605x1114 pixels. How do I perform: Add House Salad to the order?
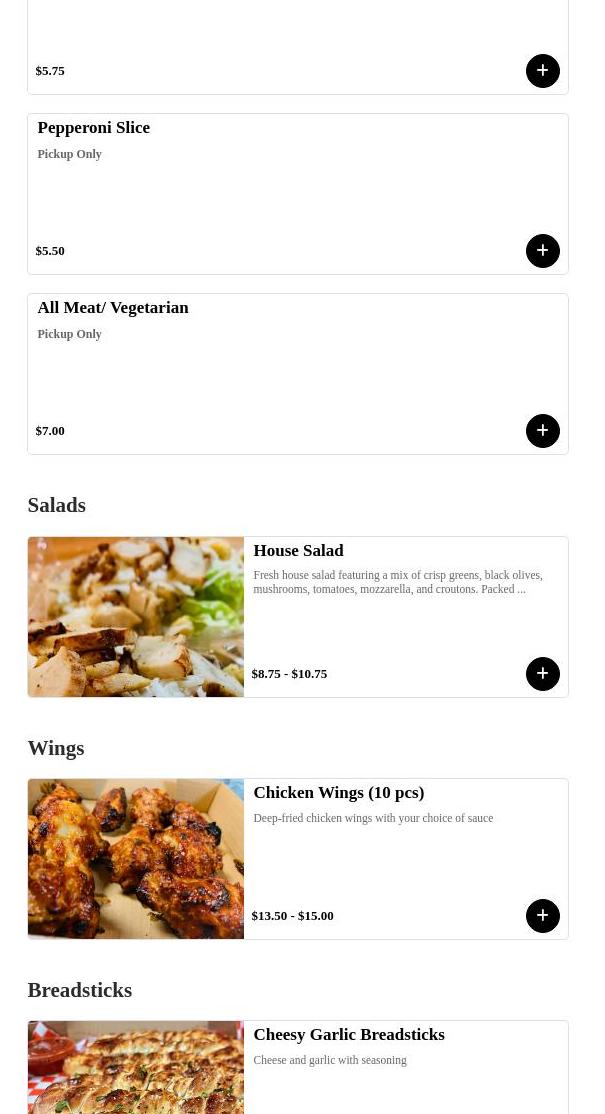coord(543,674)
